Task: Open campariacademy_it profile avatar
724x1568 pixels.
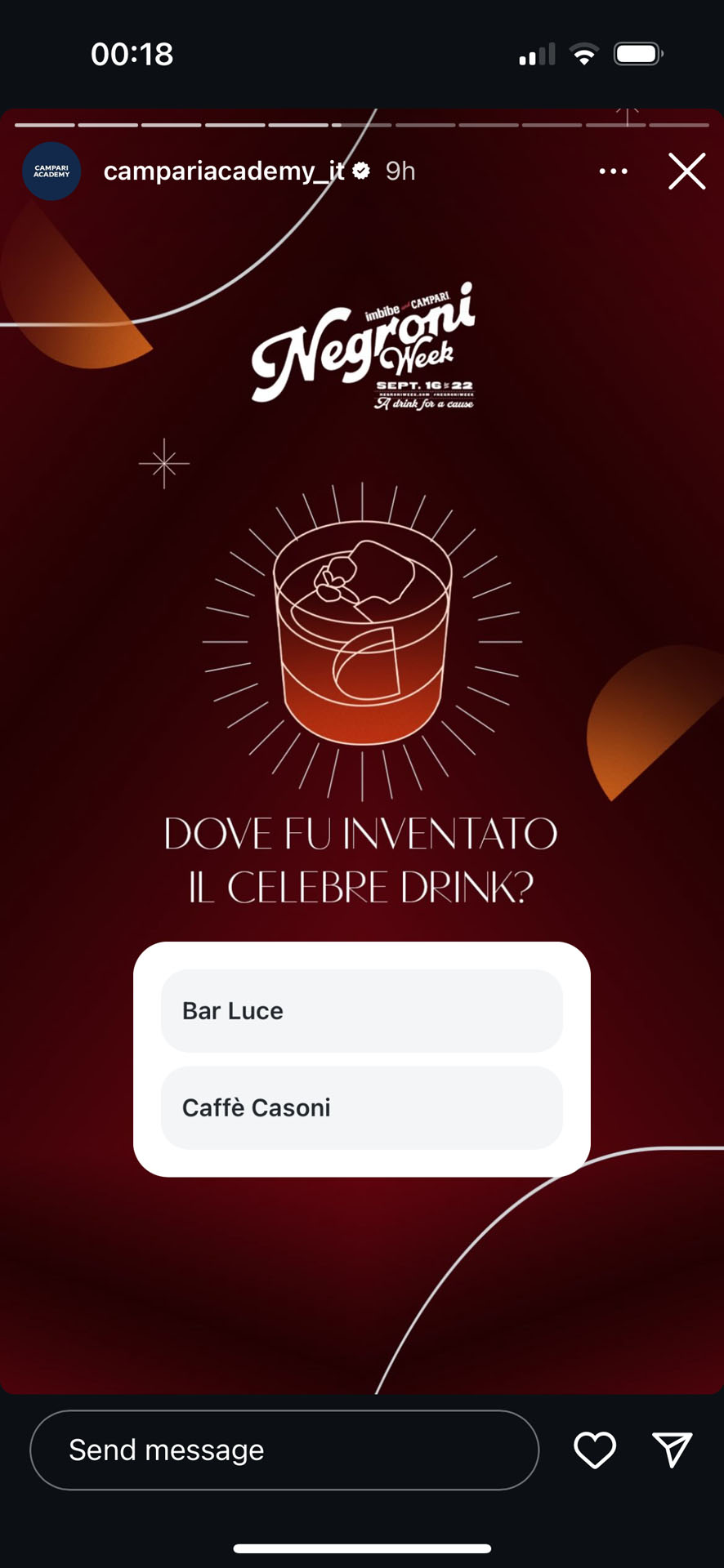Action: [51, 171]
